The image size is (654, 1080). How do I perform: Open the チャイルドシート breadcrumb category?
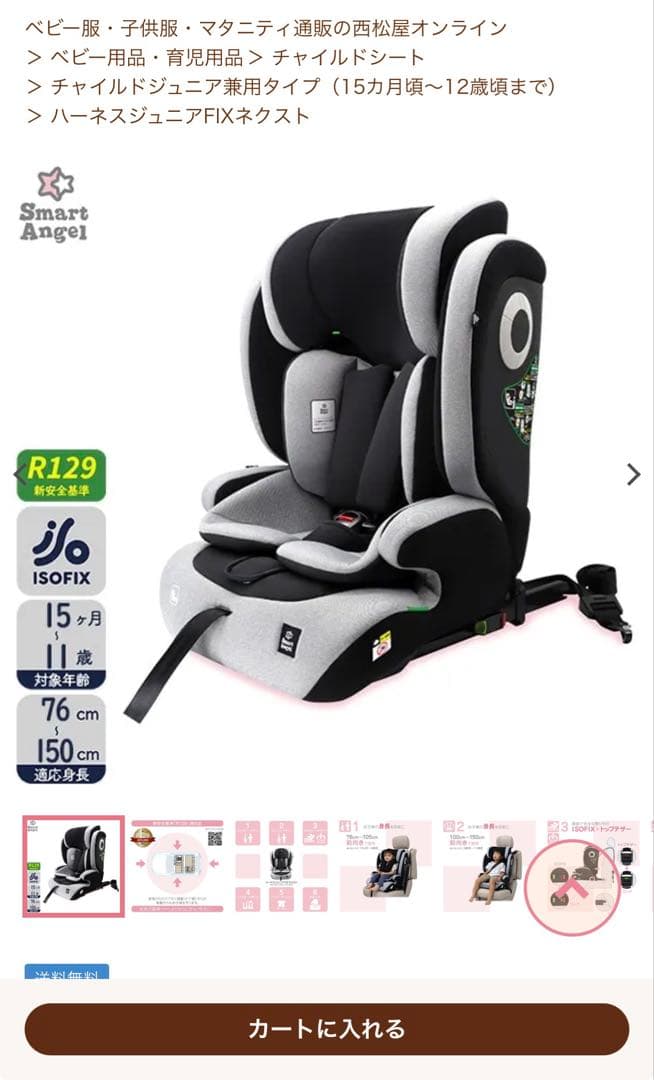[x=349, y=57]
